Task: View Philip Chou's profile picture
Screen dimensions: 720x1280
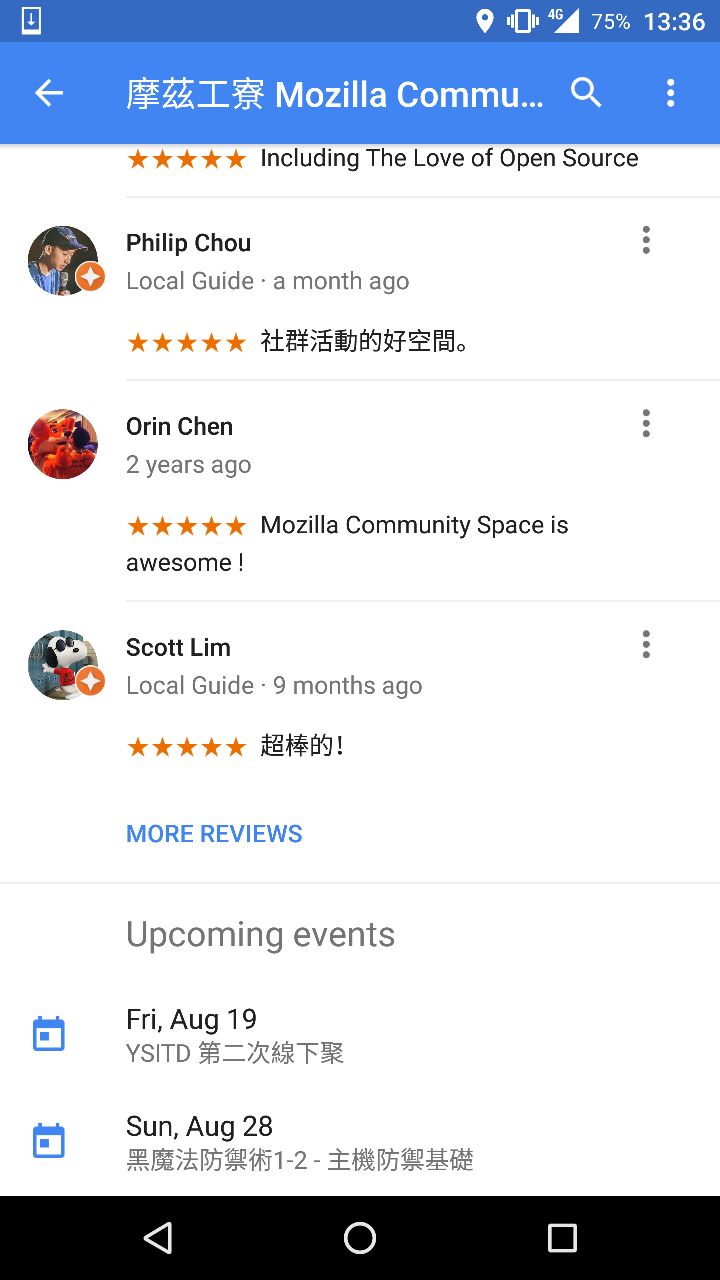Action: [63, 260]
